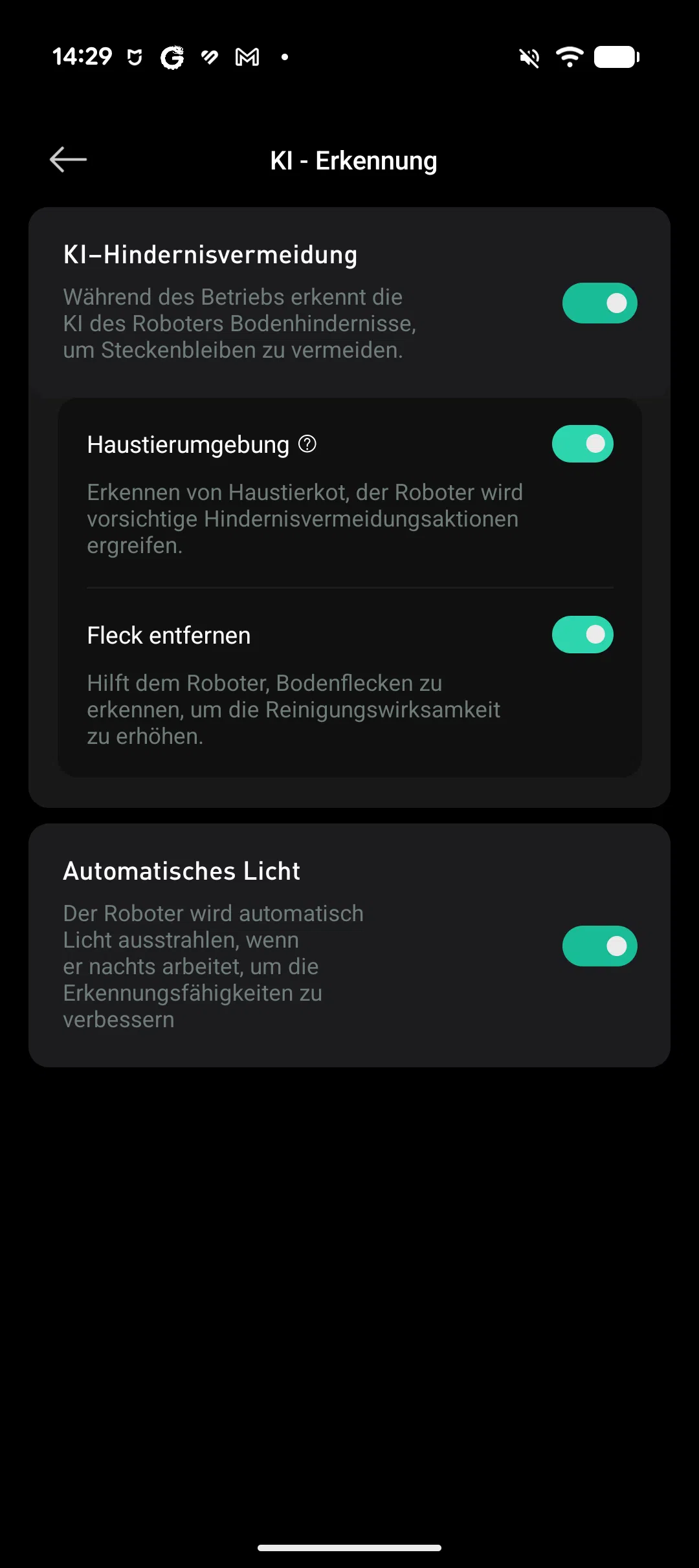Switch off Automatisches Licht
699x1568 pixels.
pyautogui.click(x=599, y=946)
